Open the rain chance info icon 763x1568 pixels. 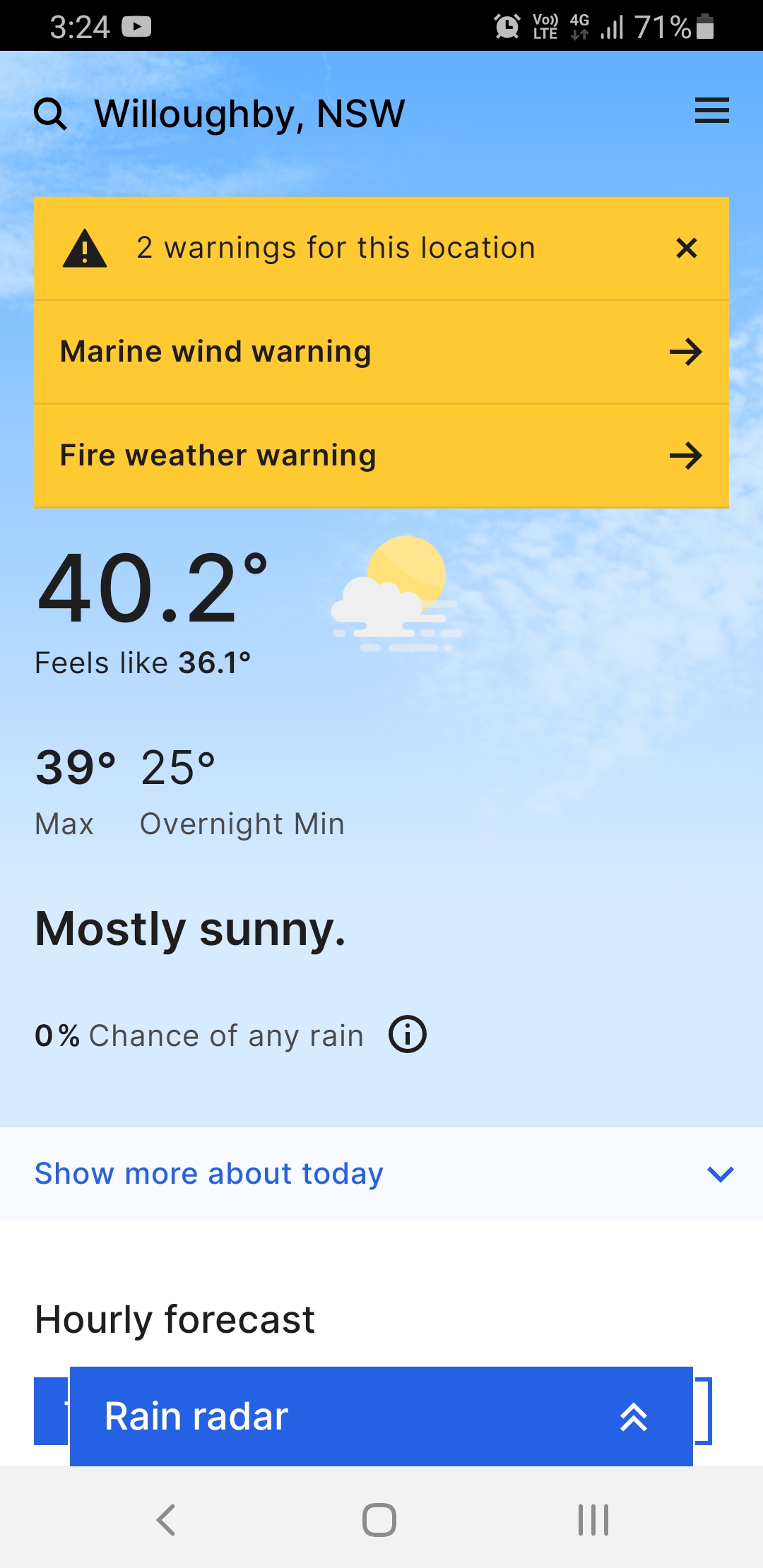(406, 1034)
